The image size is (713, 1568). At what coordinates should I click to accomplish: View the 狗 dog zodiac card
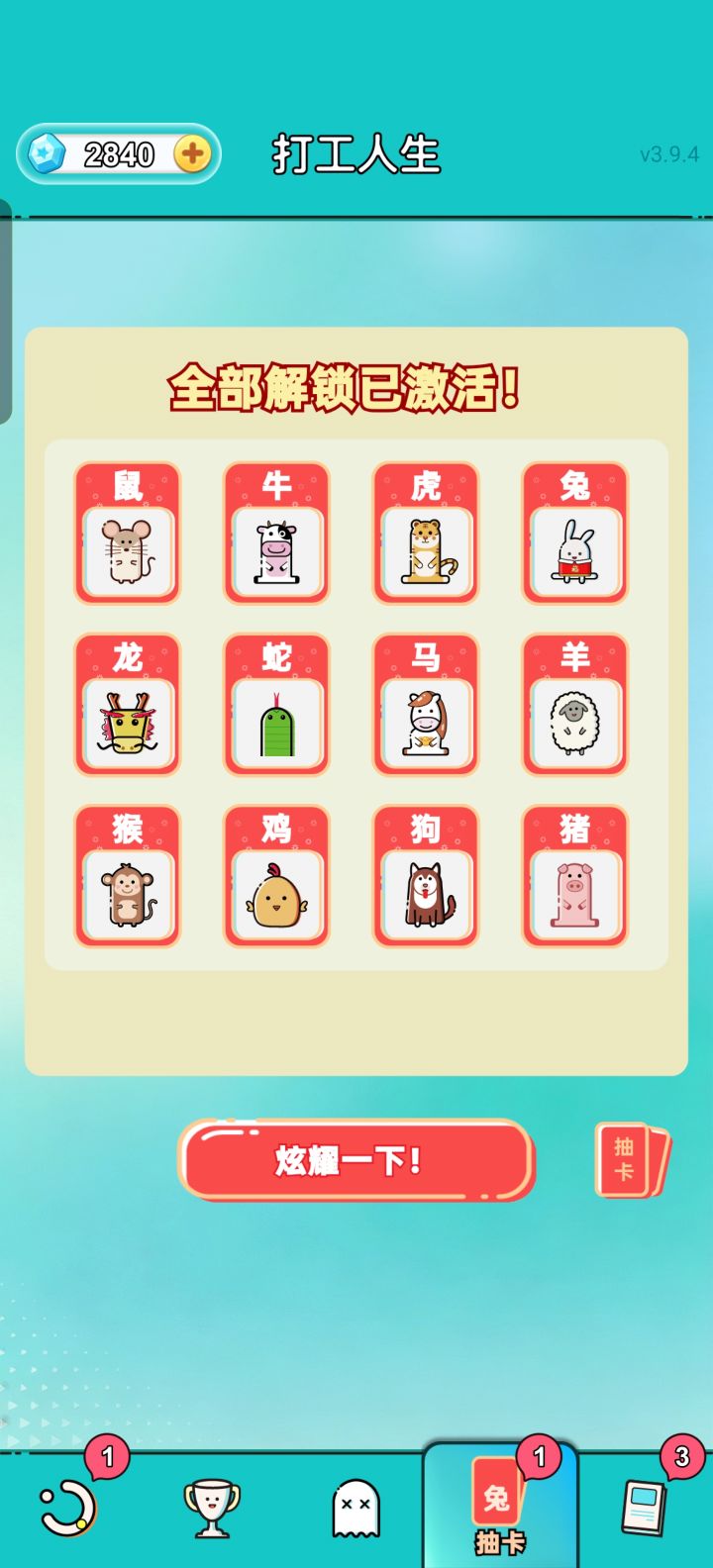[x=426, y=876]
